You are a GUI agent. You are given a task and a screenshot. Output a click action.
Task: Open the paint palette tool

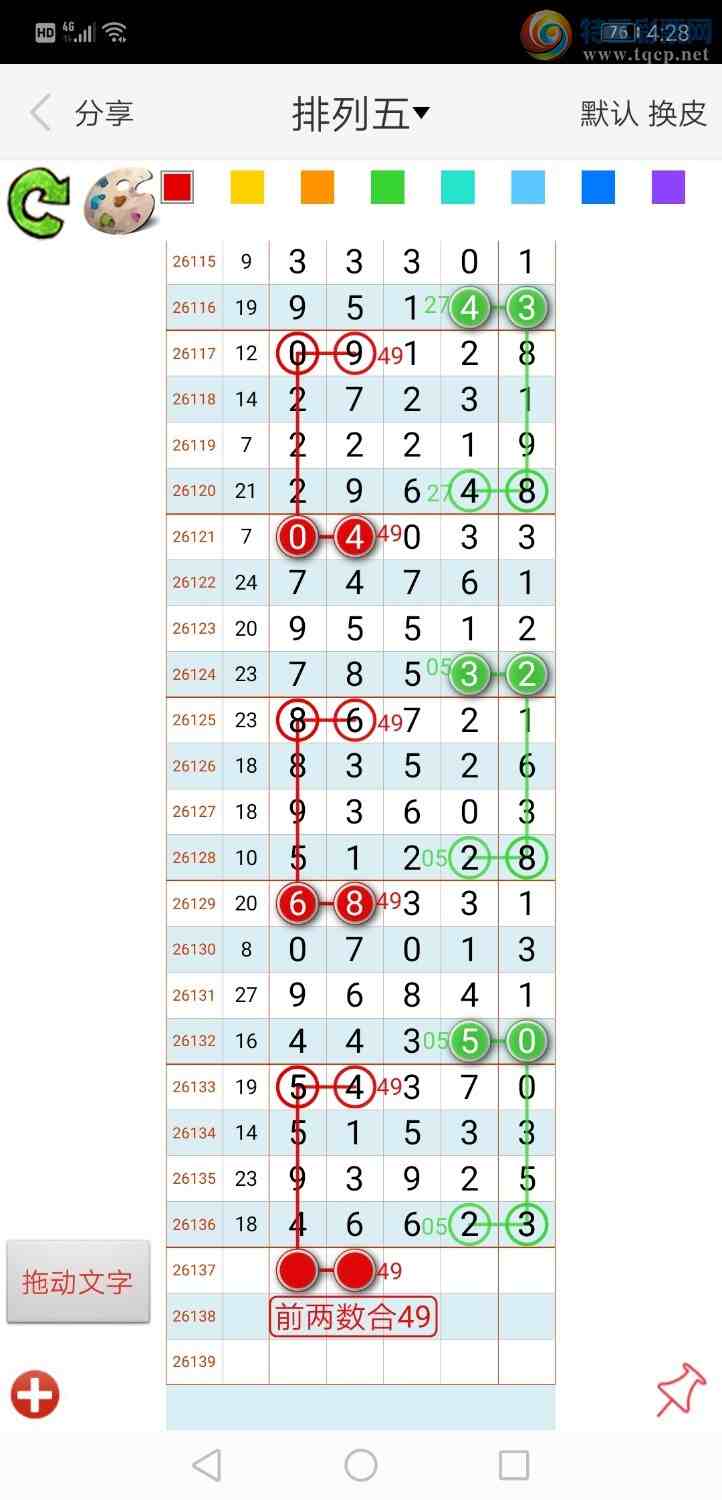tap(118, 201)
